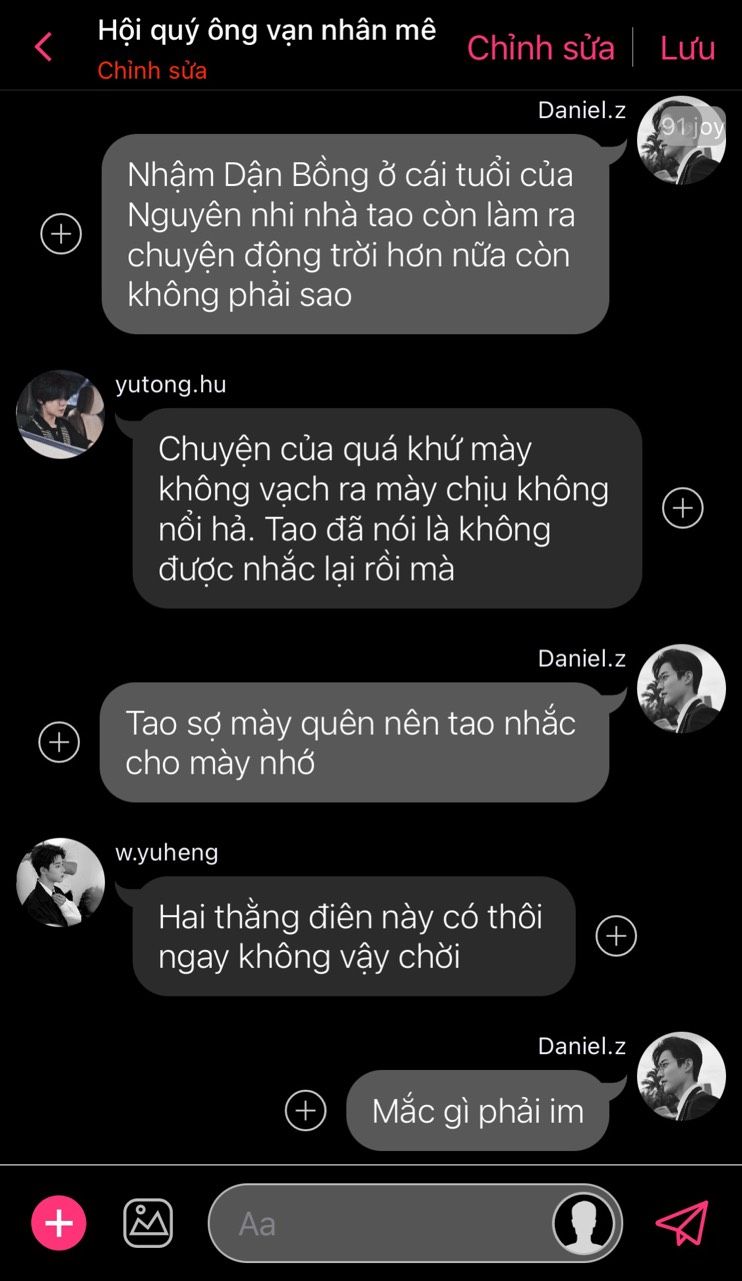Go back using the pink arrow
The width and height of the screenshot is (742, 1281).
pos(43,47)
